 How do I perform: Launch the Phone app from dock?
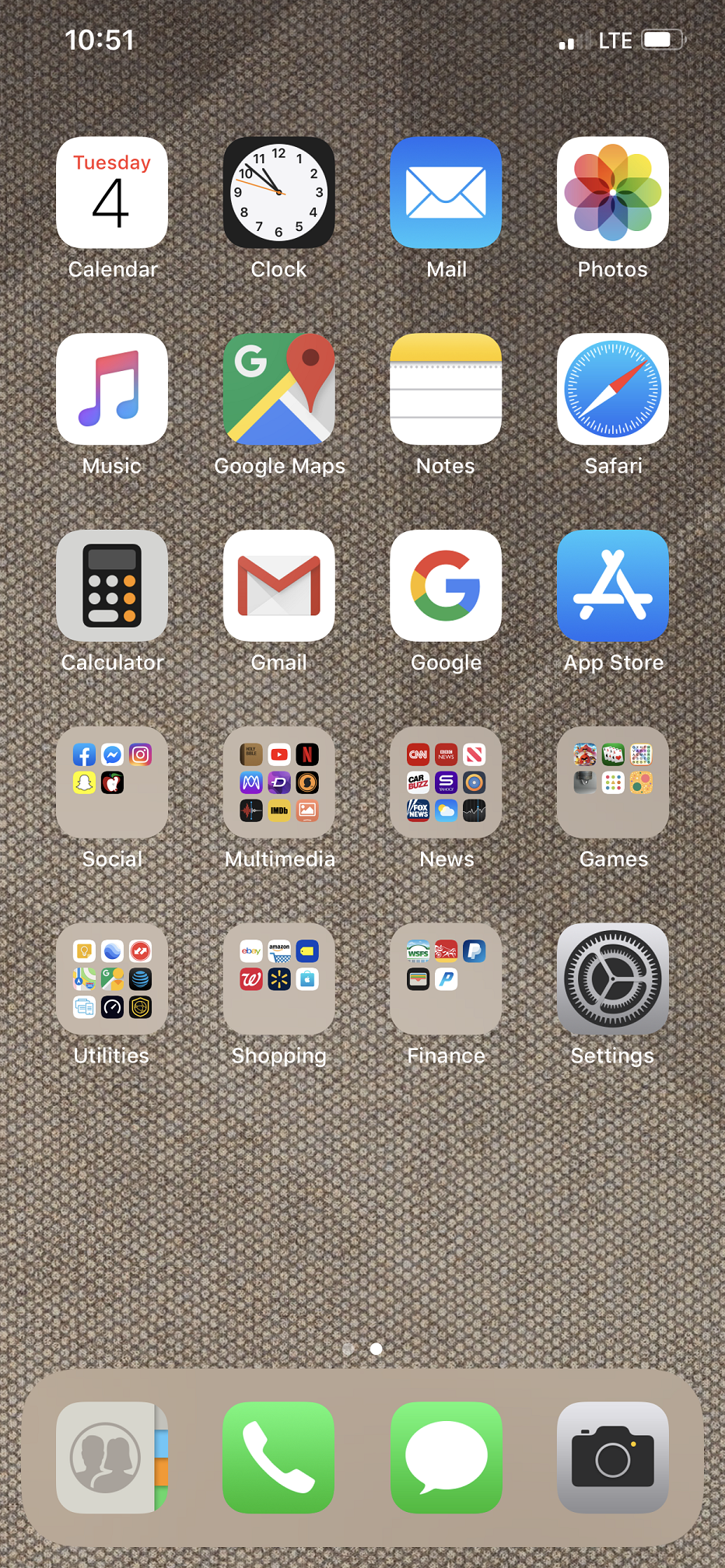pyautogui.click(x=278, y=1458)
